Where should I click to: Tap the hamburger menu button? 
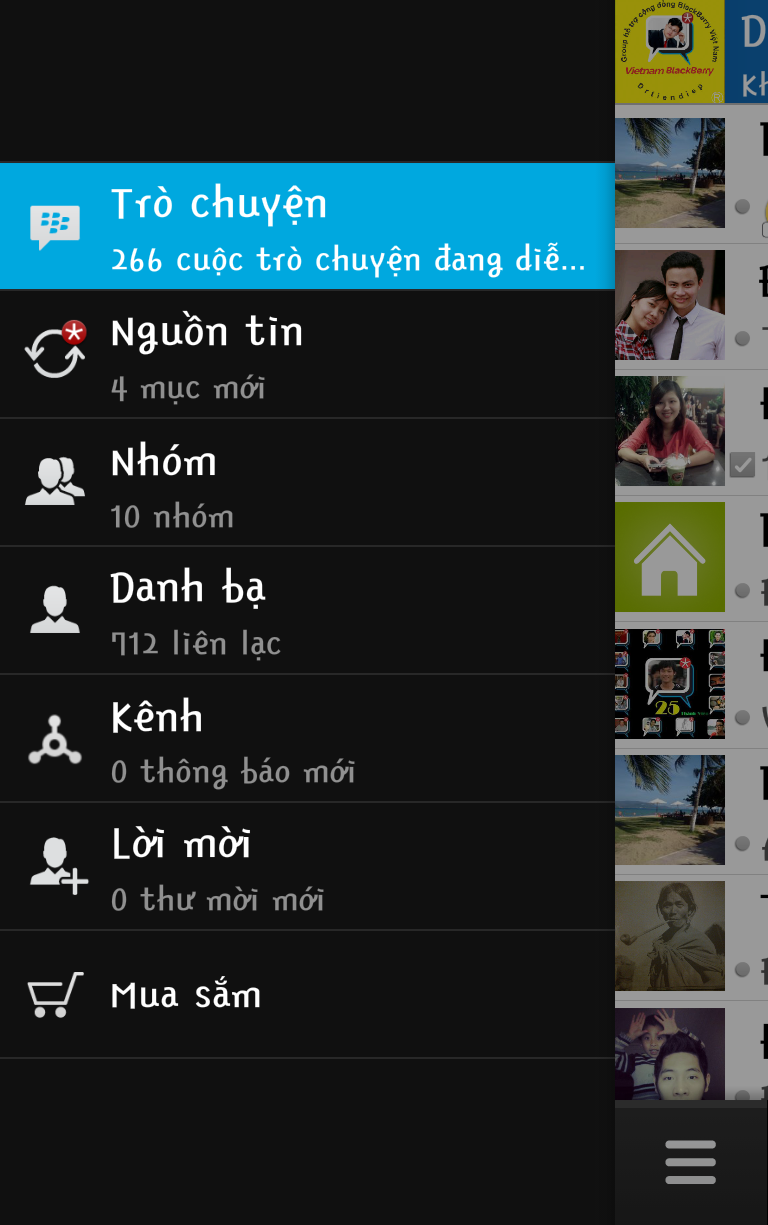tap(690, 1162)
